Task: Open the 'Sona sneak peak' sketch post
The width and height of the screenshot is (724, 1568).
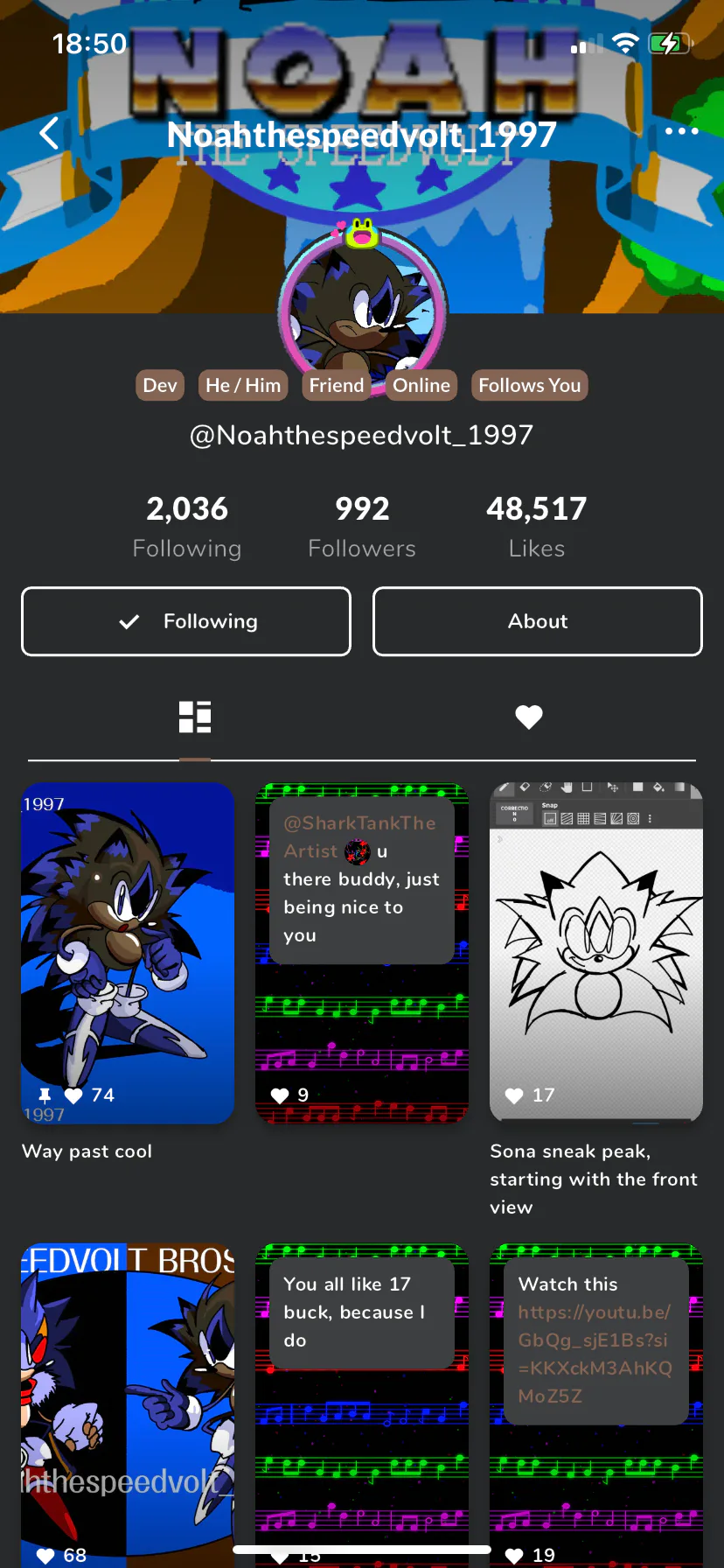Action: tap(596, 954)
